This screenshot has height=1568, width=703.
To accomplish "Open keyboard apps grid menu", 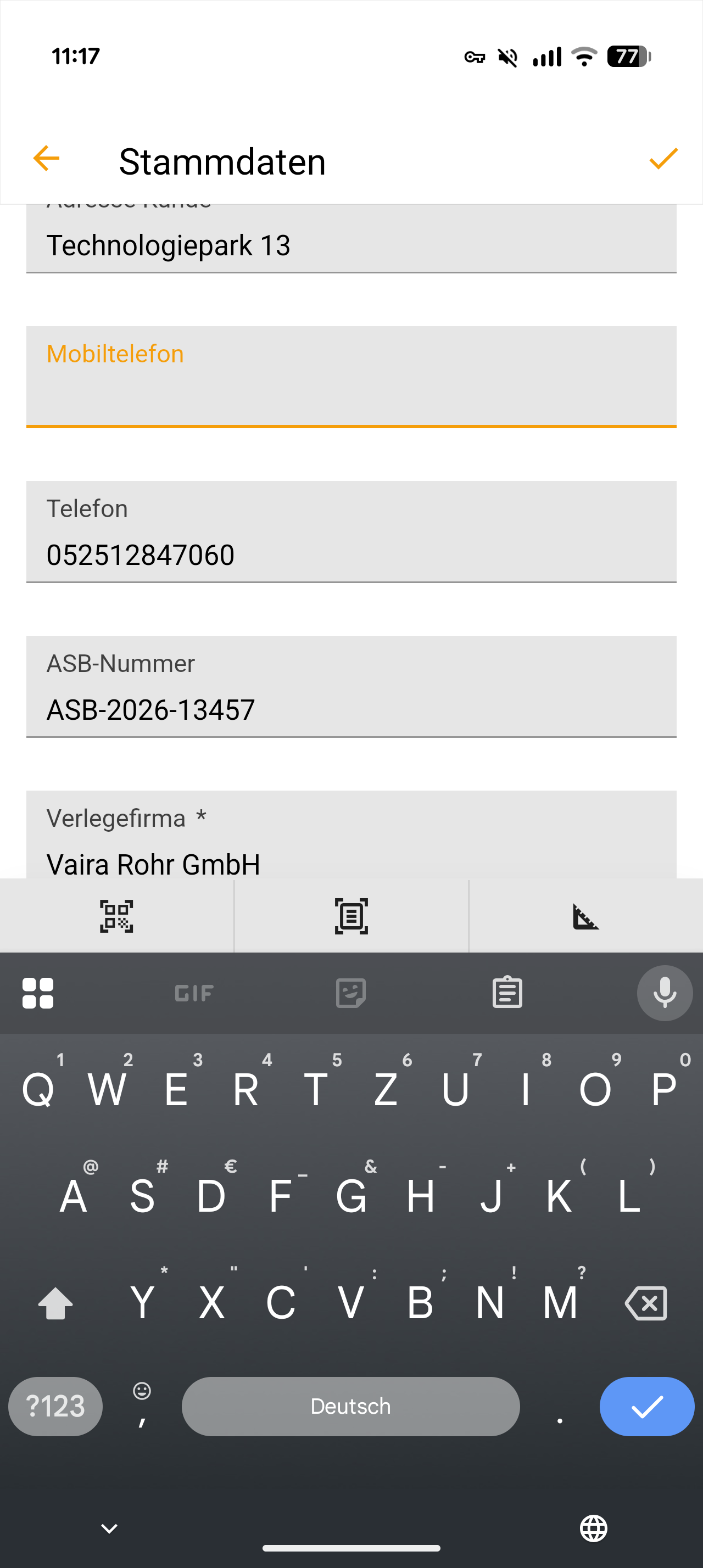I will 38,993.
